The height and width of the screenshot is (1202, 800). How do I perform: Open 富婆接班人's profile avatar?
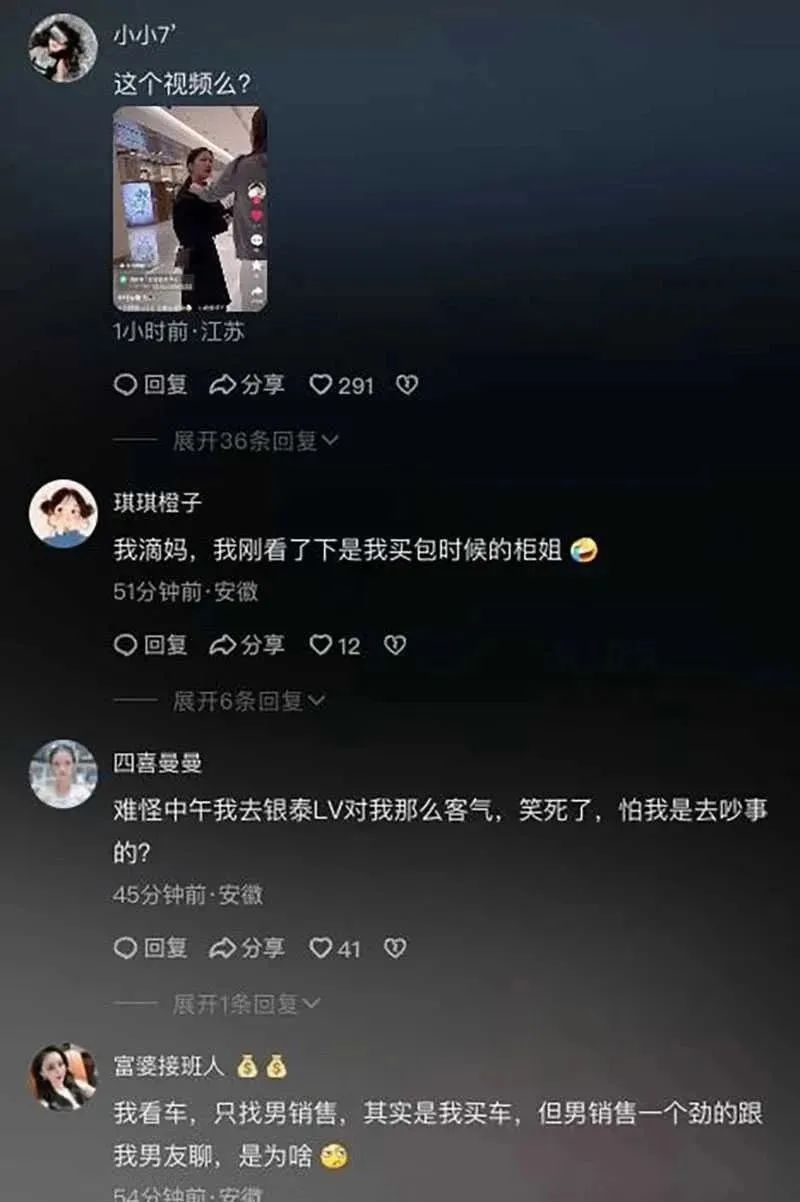point(63,1077)
